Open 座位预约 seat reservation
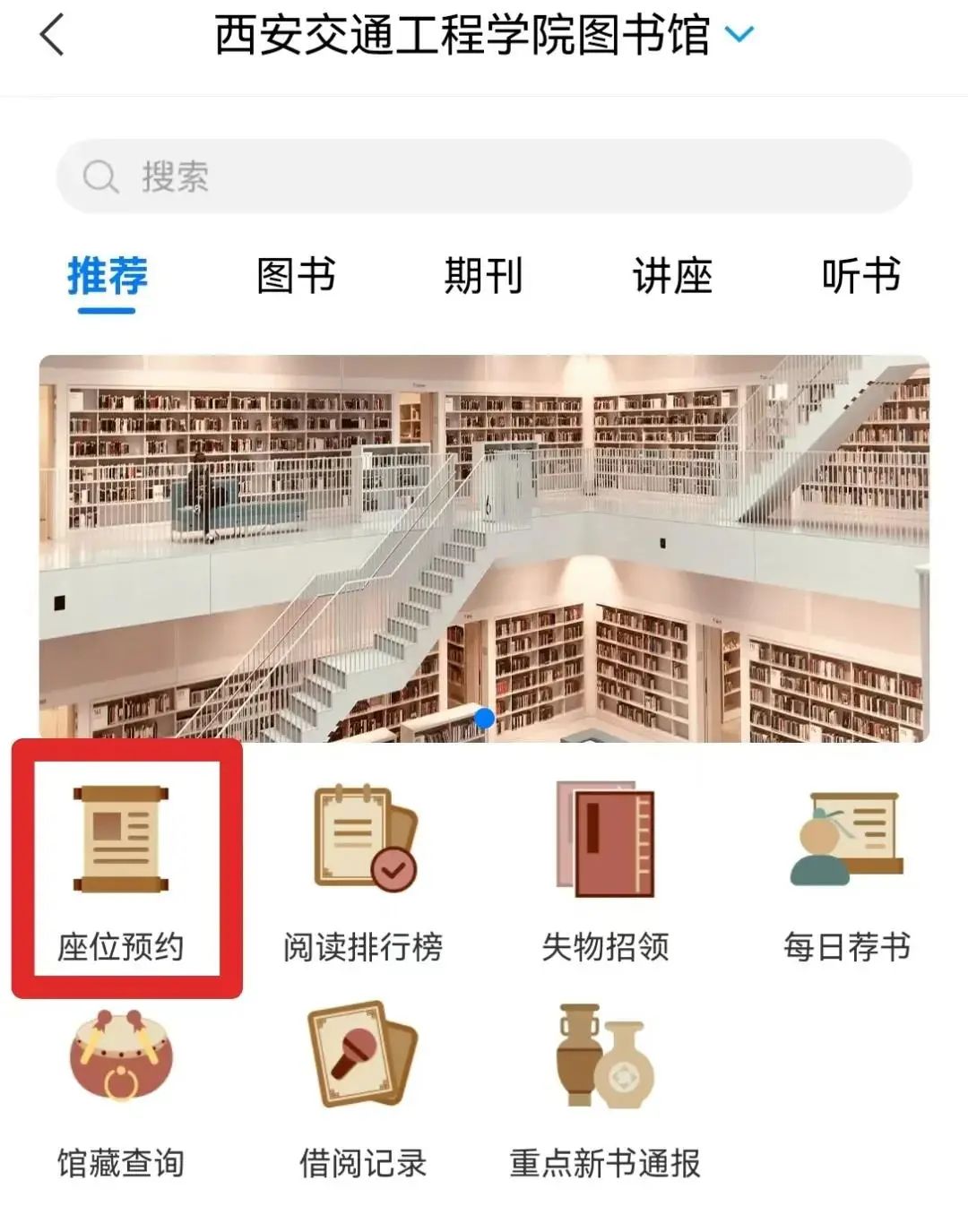968x1232 pixels. click(121, 869)
